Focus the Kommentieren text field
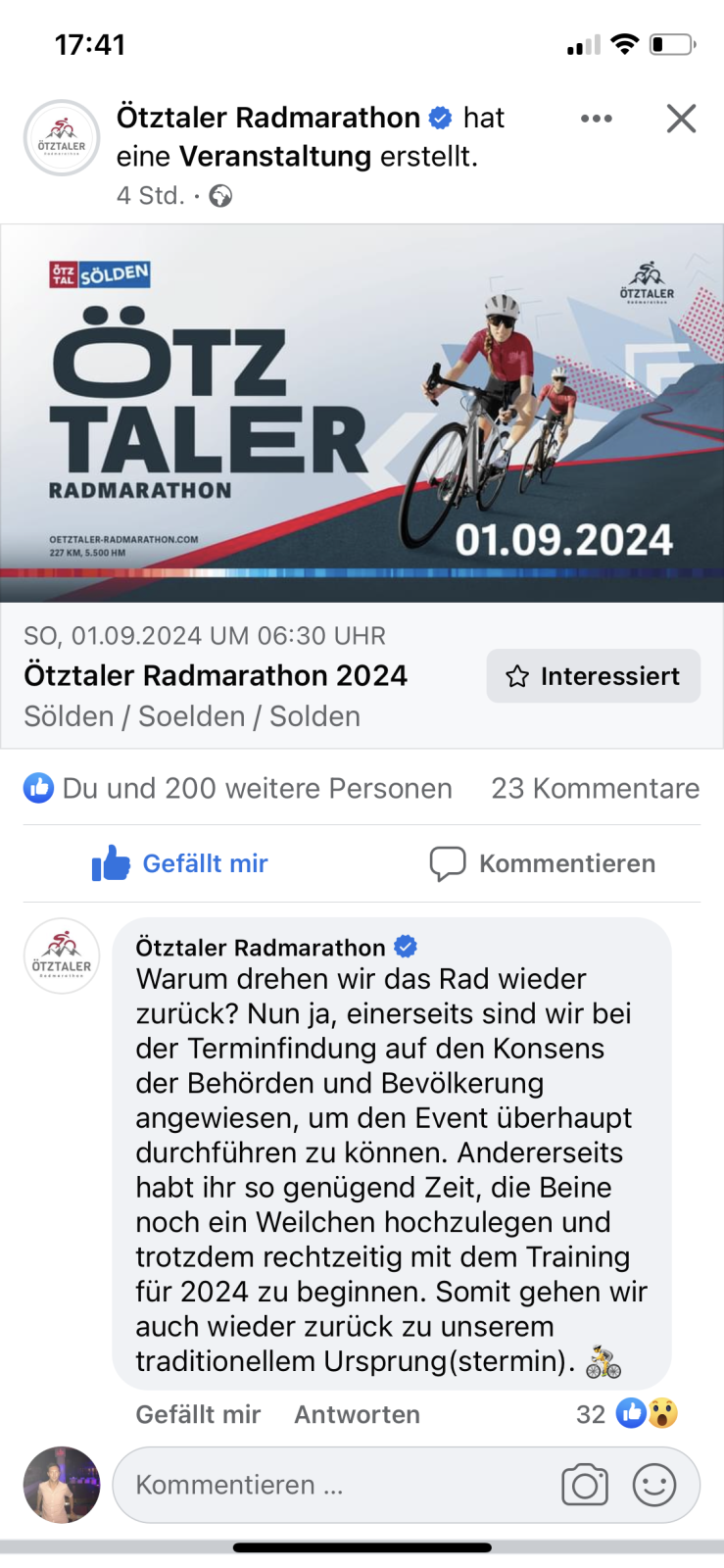This screenshot has height=1568, width=724. point(333,1485)
